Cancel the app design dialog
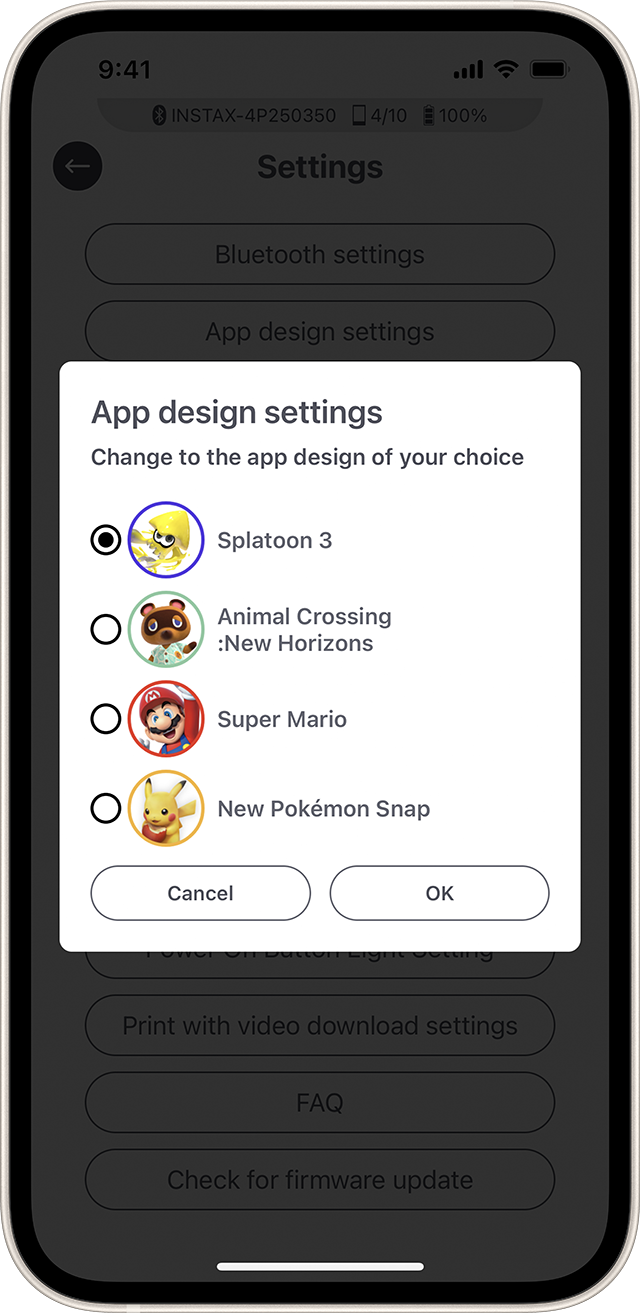Viewport: 640px width, 1313px height. coord(200,893)
